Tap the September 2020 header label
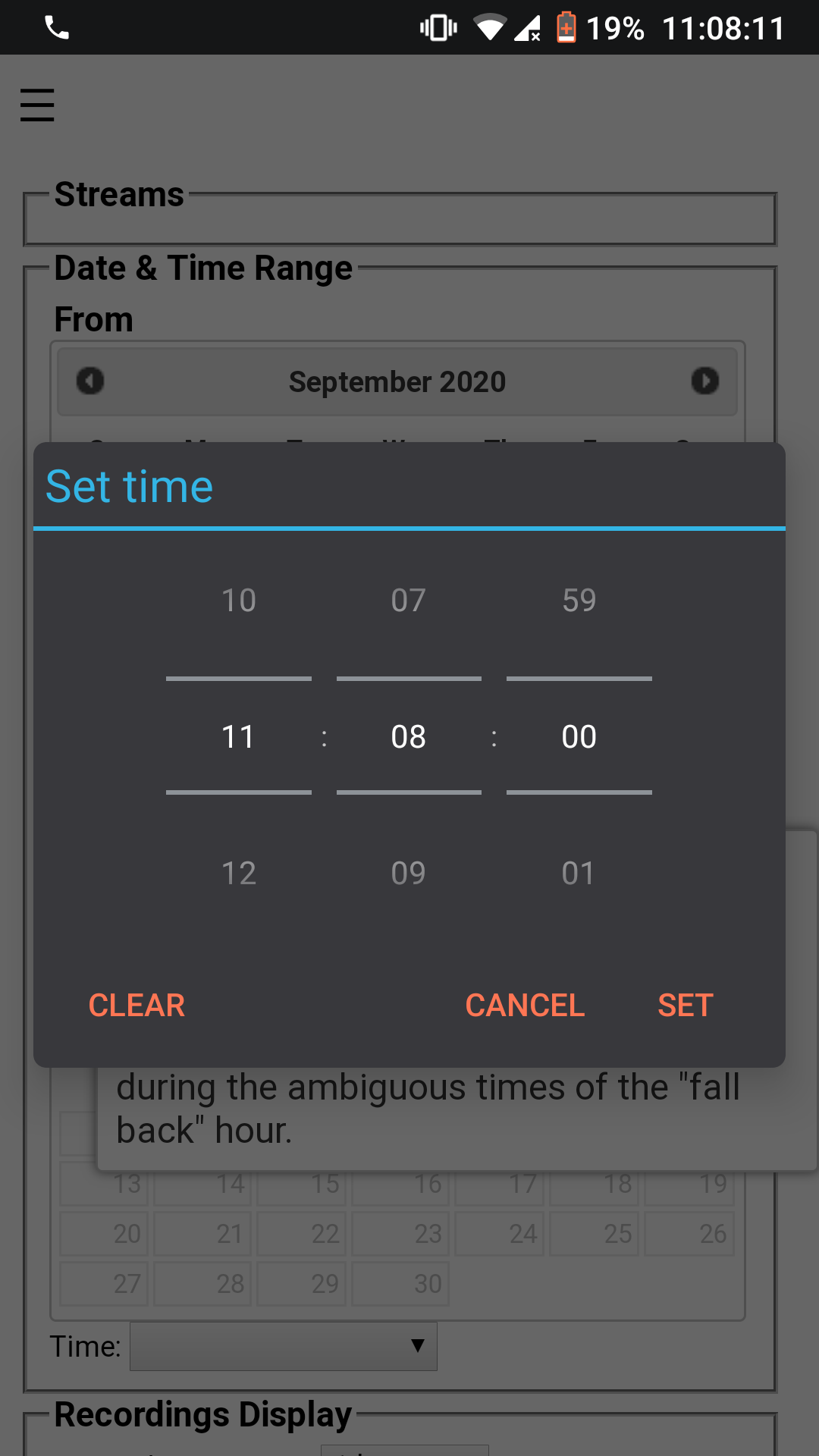819x1456 pixels. (396, 381)
